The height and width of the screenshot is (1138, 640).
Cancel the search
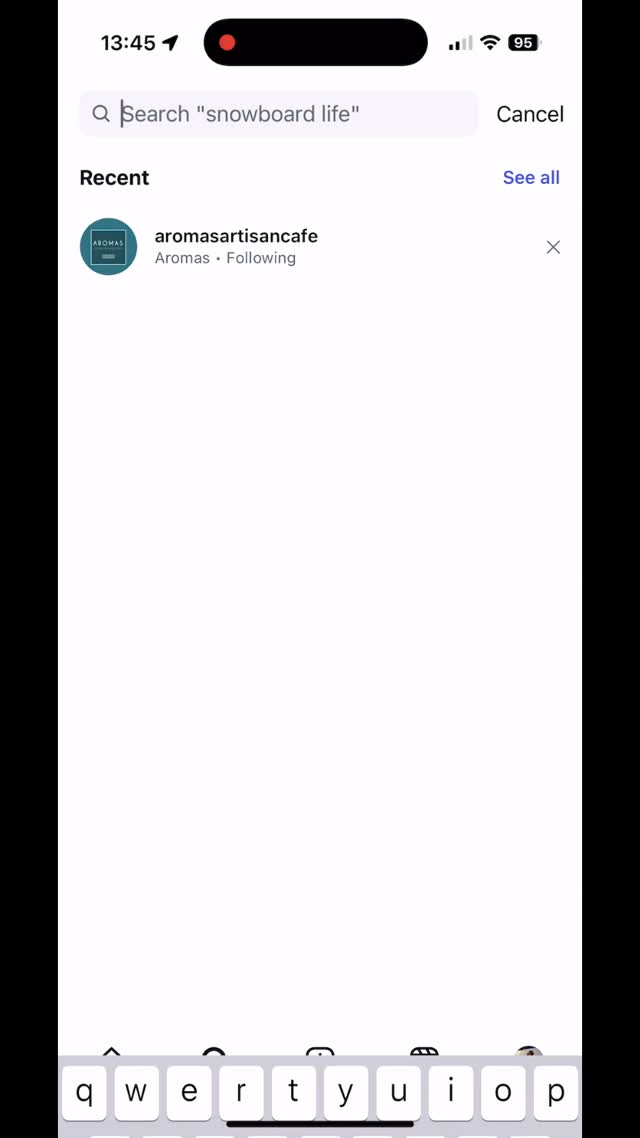pyautogui.click(x=530, y=114)
